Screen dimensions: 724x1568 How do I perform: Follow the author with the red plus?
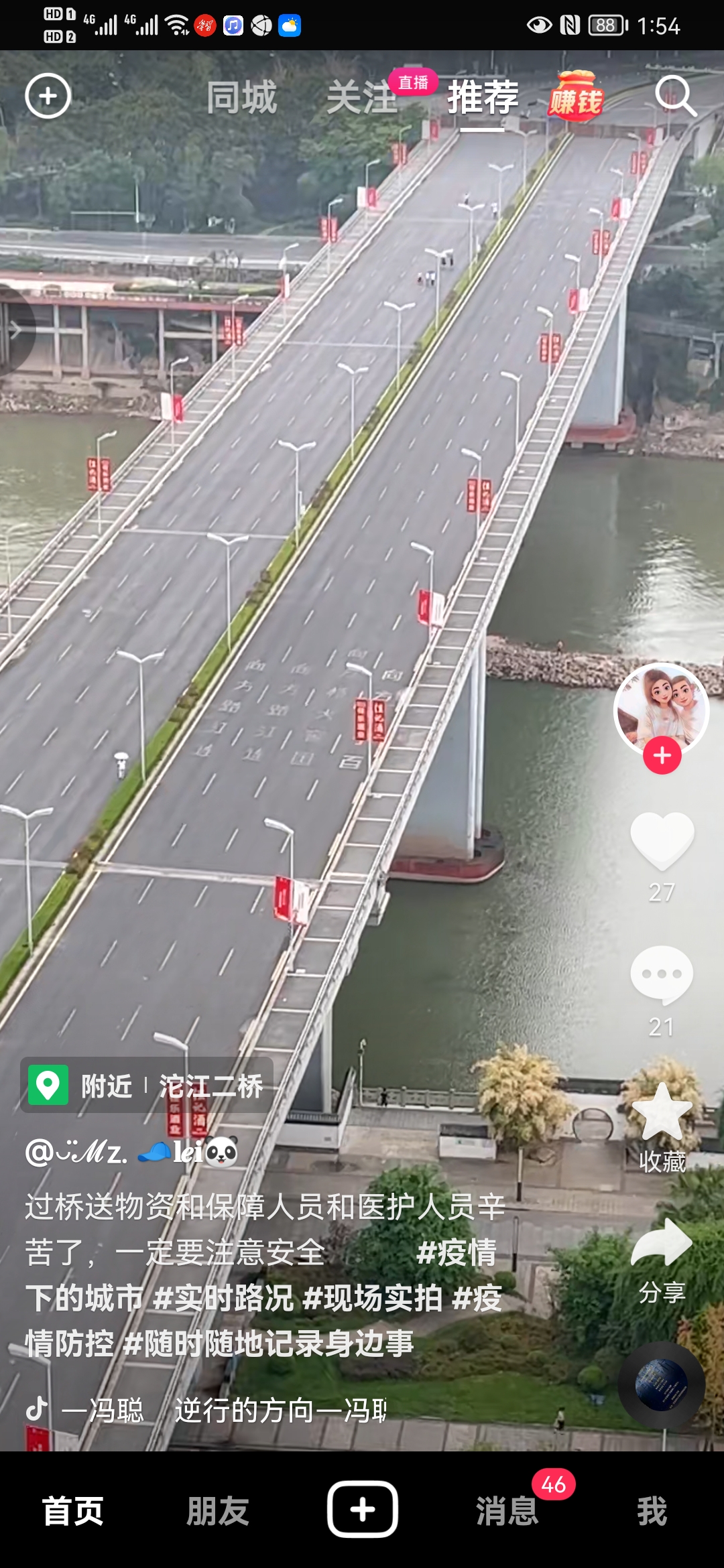(x=662, y=755)
